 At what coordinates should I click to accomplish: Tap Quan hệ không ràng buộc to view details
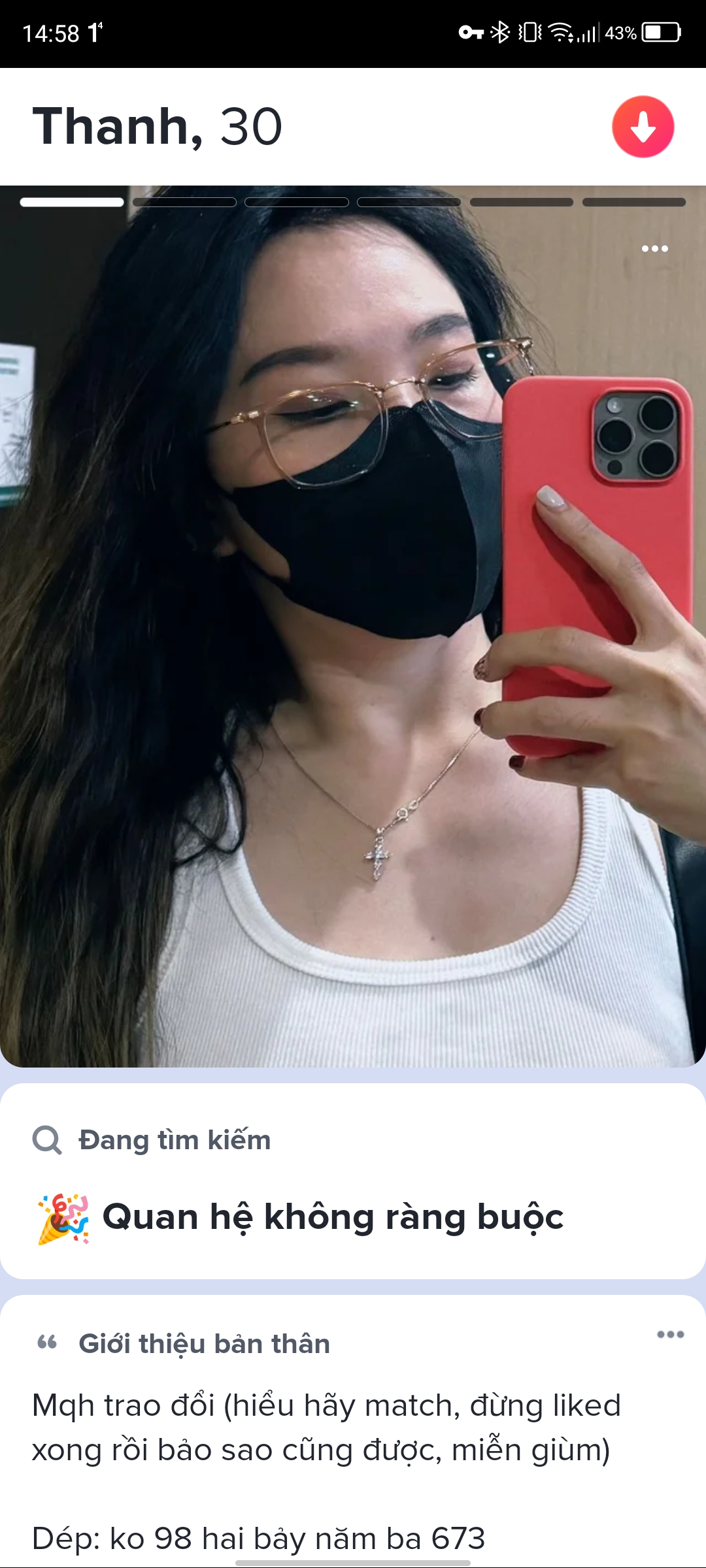[335, 1216]
